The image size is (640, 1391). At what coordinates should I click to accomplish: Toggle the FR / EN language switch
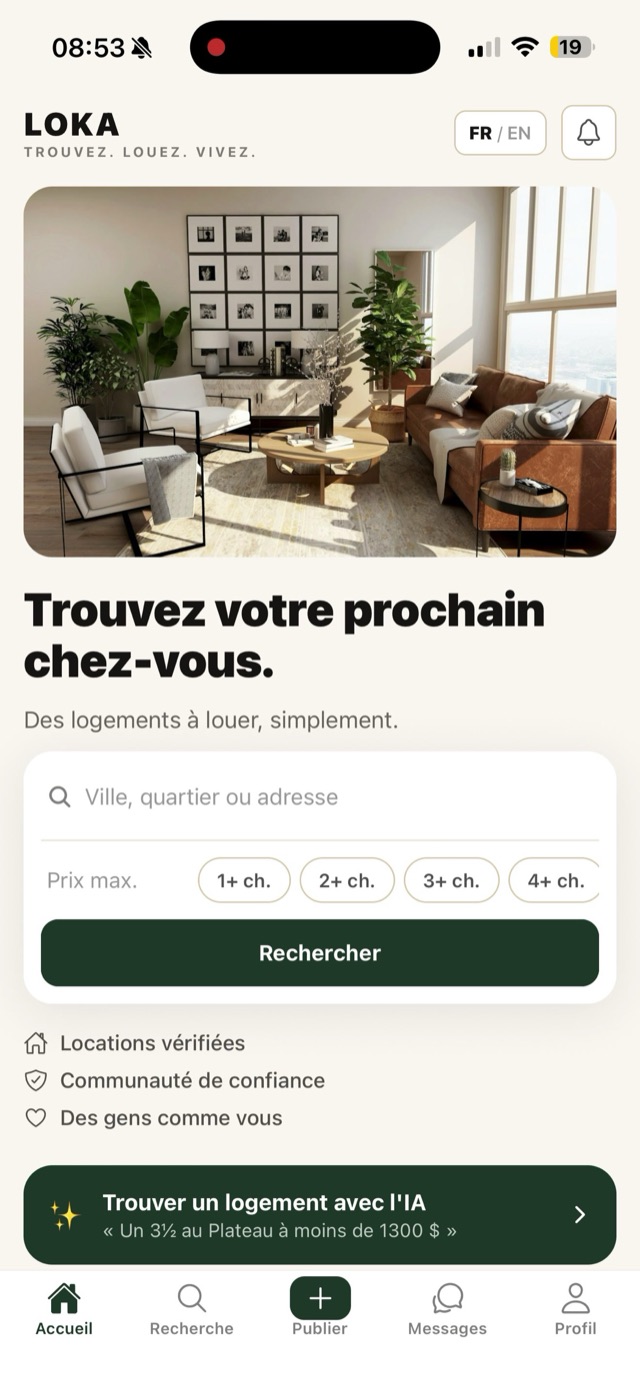[x=500, y=133]
